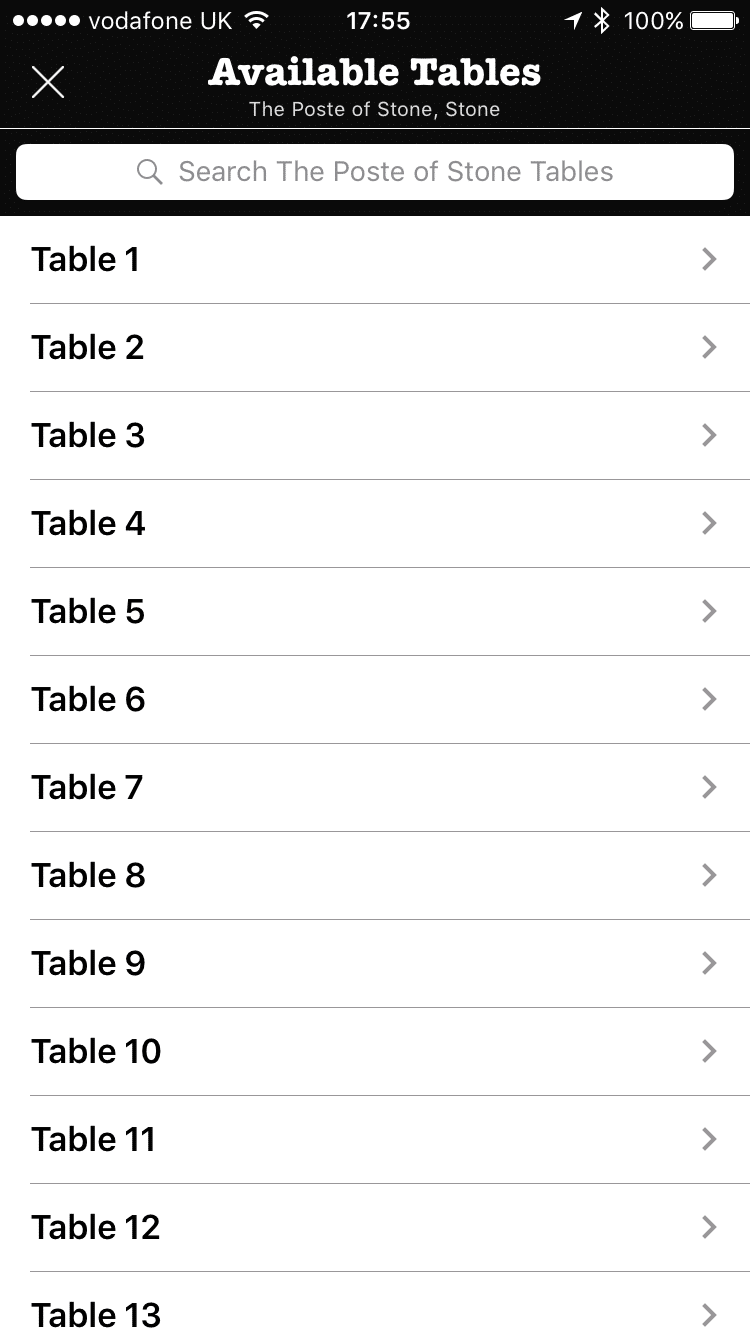This screenshot has width=750, height=1334.
Task: Tap Table 6
Action: (375, 700)
